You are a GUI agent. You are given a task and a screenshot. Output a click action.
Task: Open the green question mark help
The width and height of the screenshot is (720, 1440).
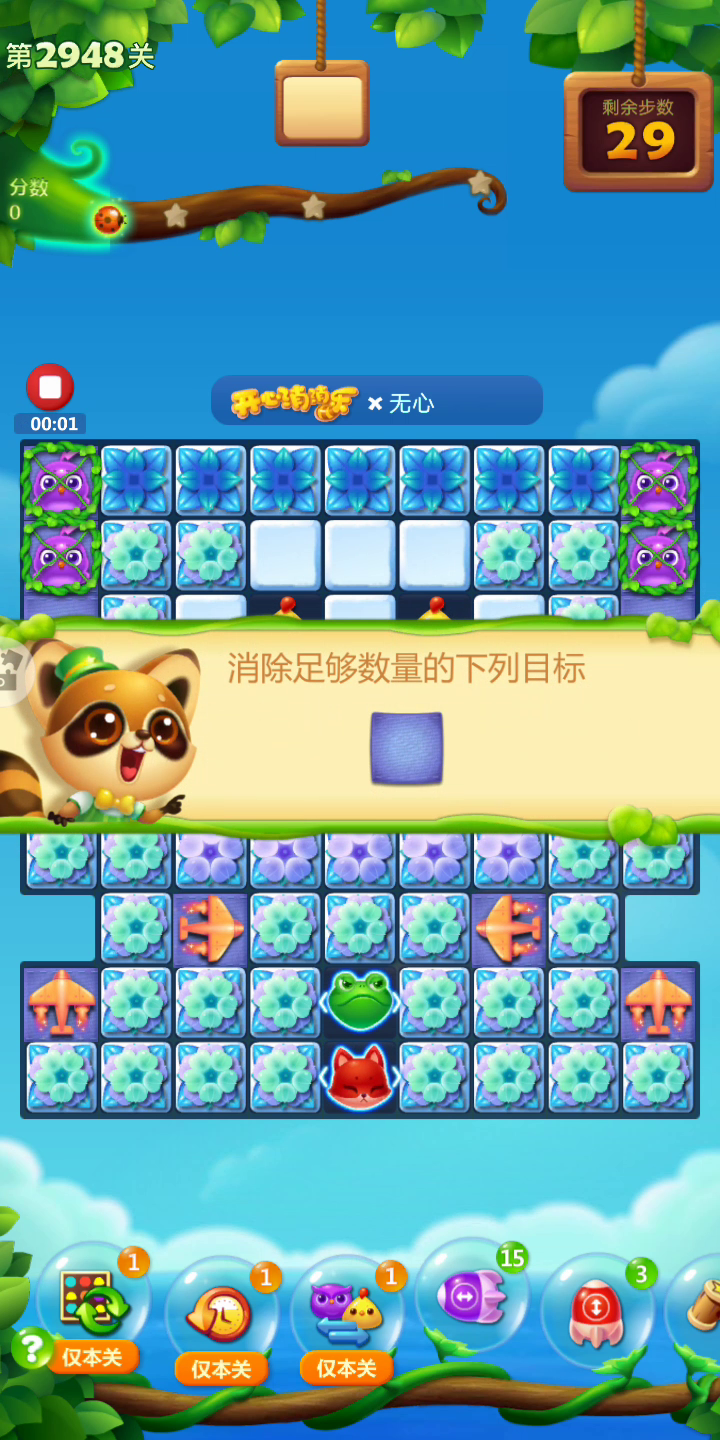click(32, 1348)
